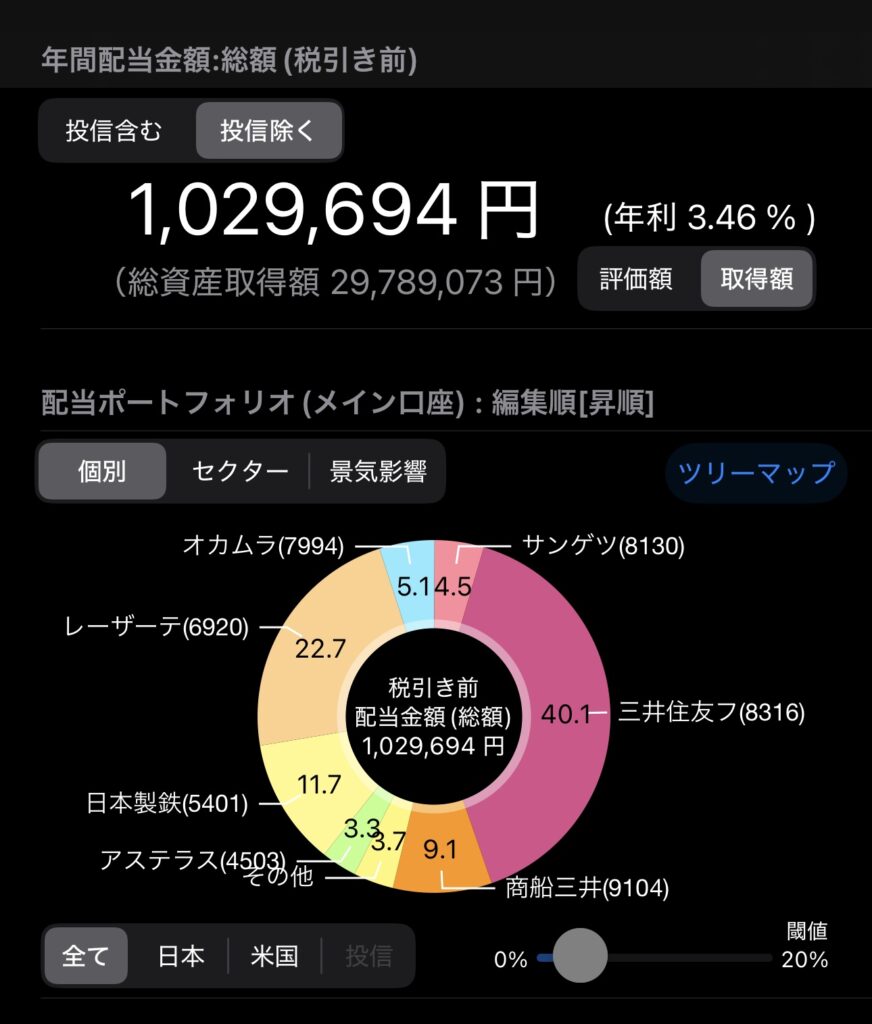
Task: Filter holdings to 日本 stocks
Action: 181,956
